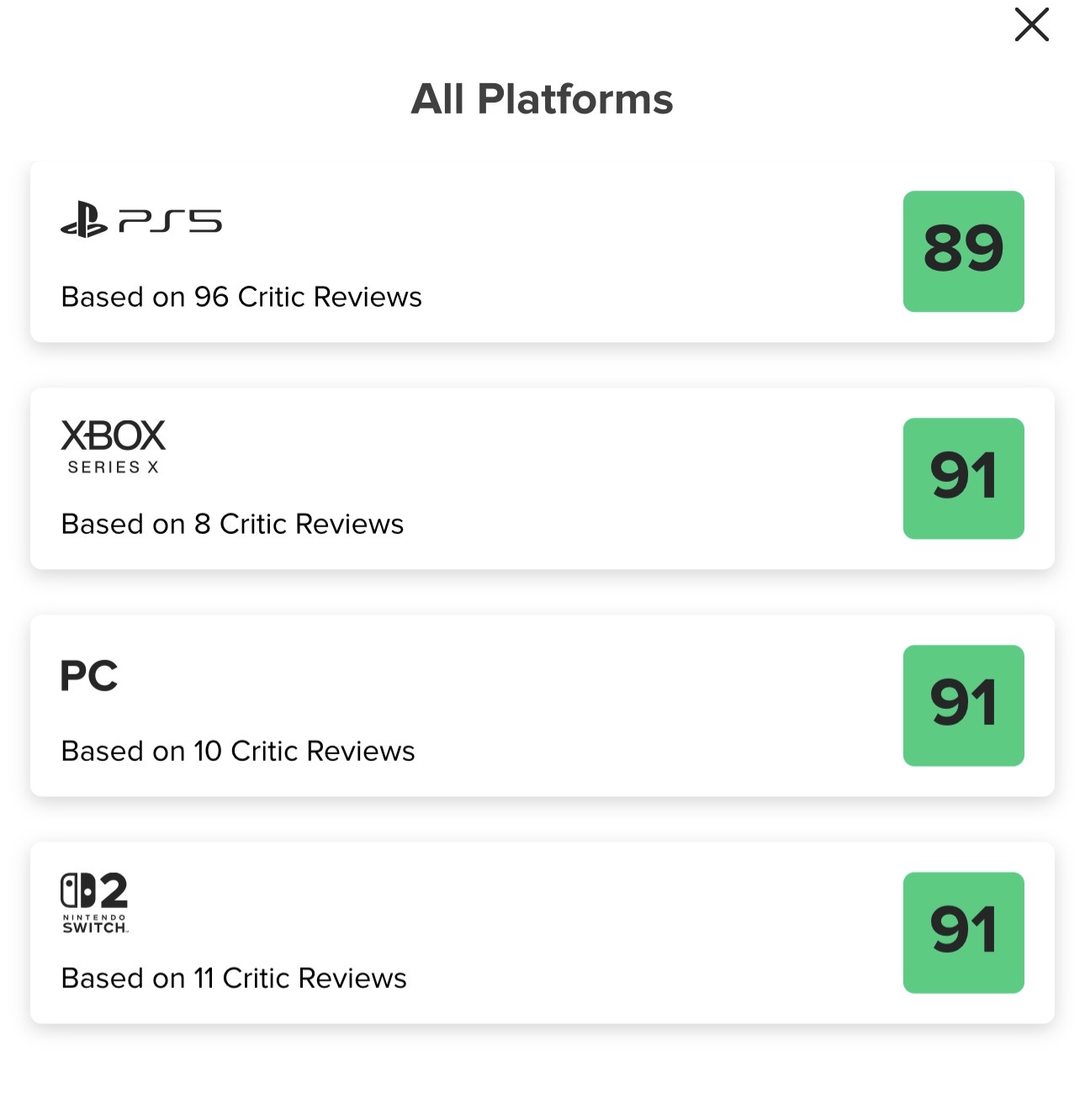View the Nintendo Switch 2 reviews card
This screenshot has height=1120, width=1085.
tap(542, 932)
